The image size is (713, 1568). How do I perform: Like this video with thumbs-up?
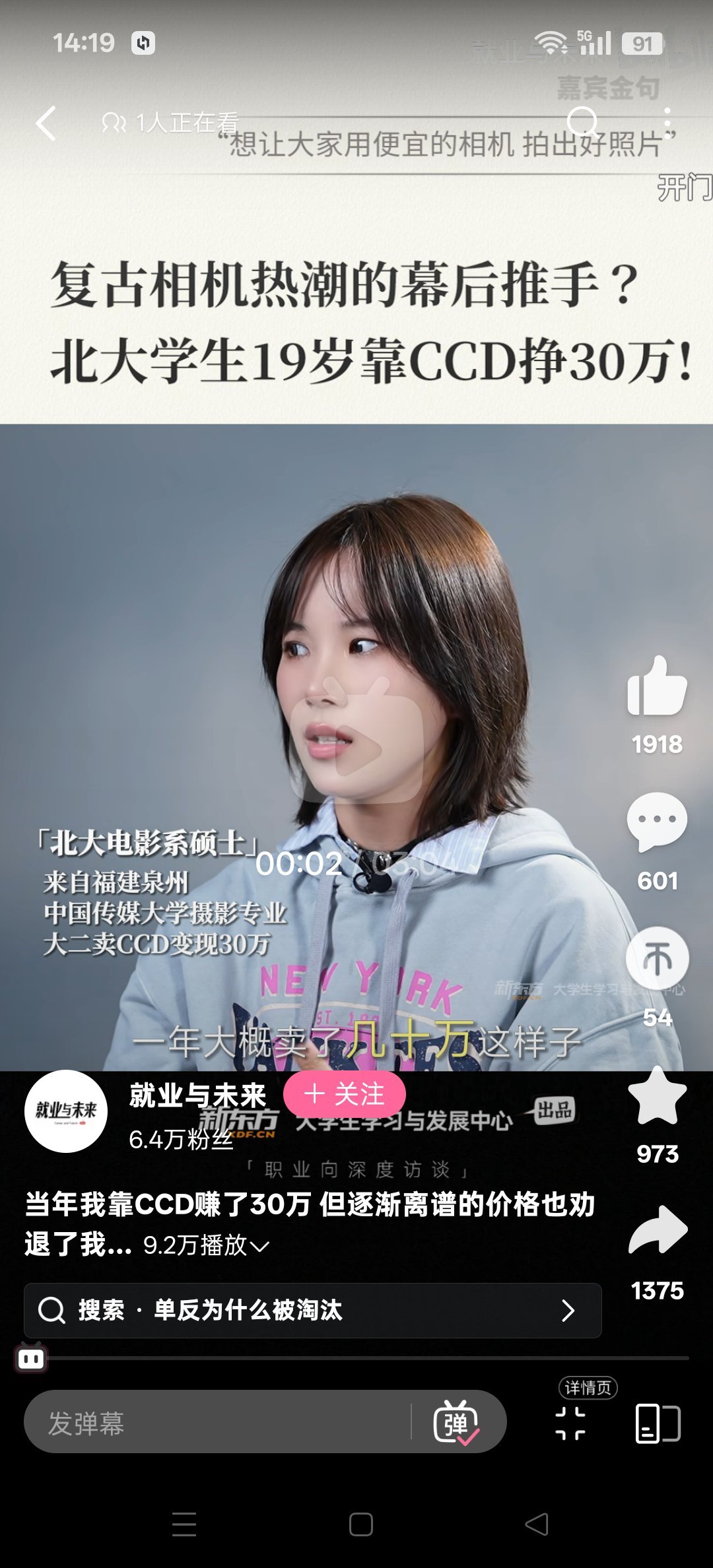click(x=657, y=688)
